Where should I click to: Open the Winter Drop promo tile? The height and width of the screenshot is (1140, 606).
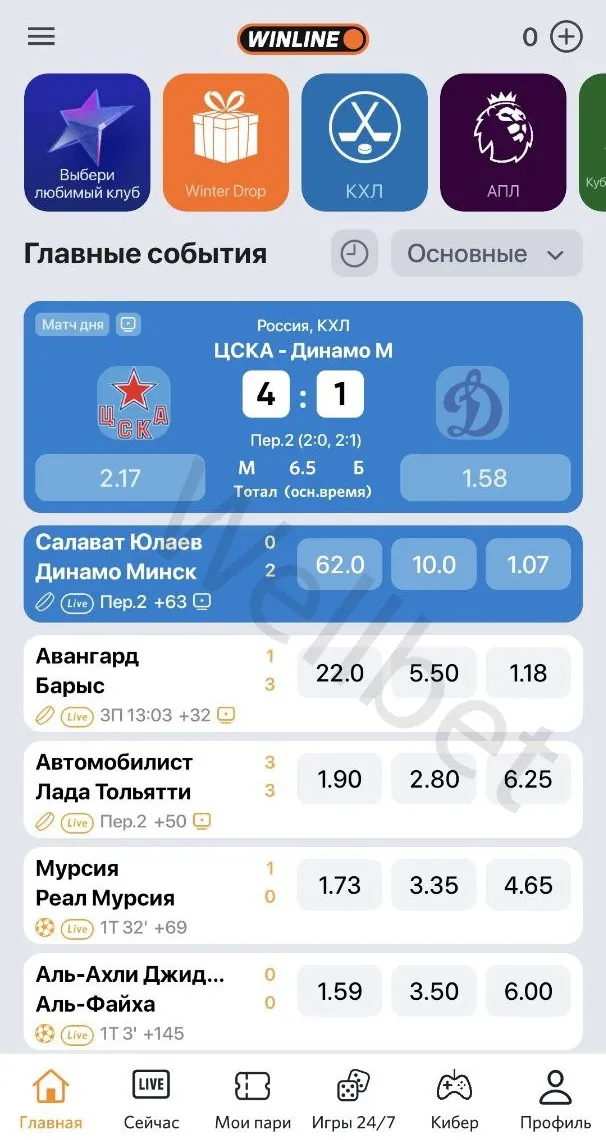[x=226, y=142]
